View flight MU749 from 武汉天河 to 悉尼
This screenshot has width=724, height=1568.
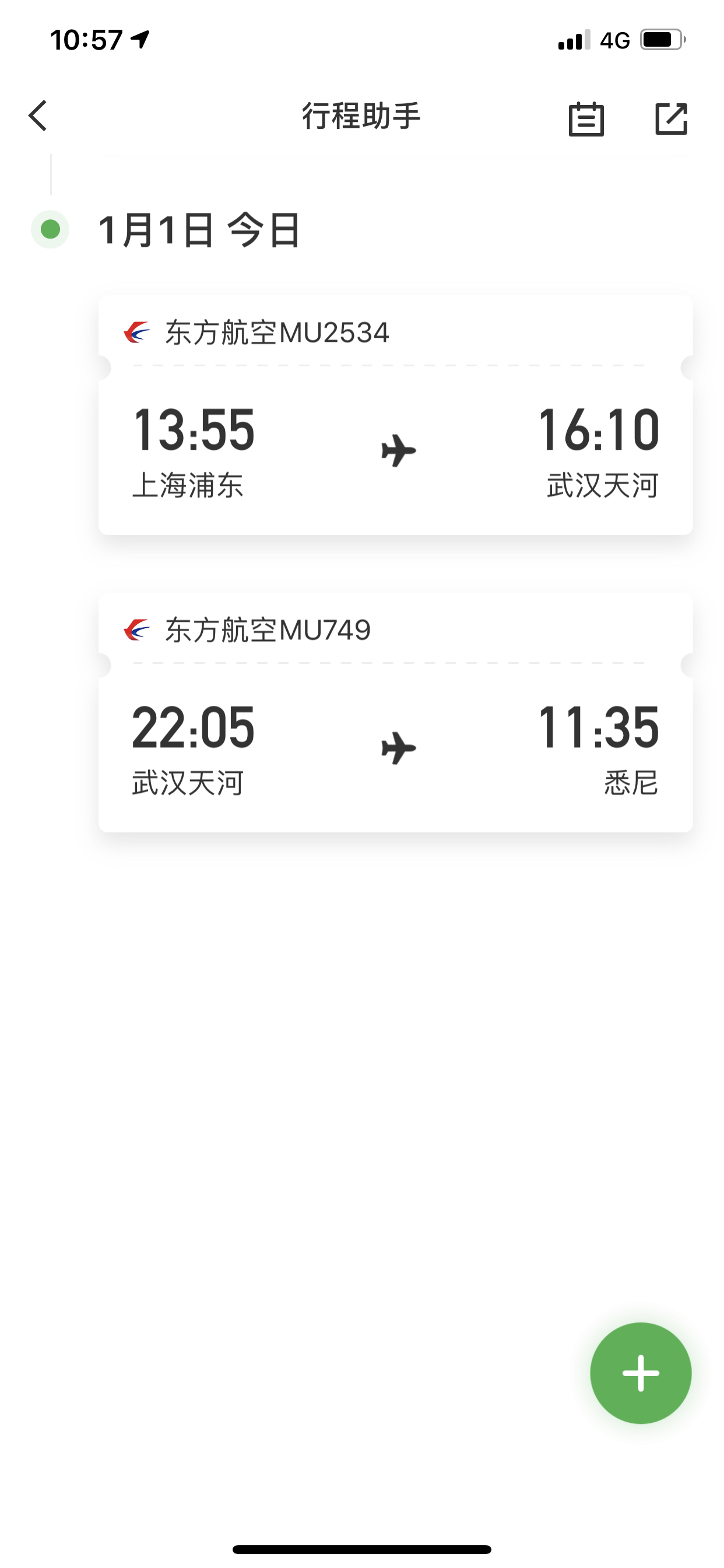(395, 713)
